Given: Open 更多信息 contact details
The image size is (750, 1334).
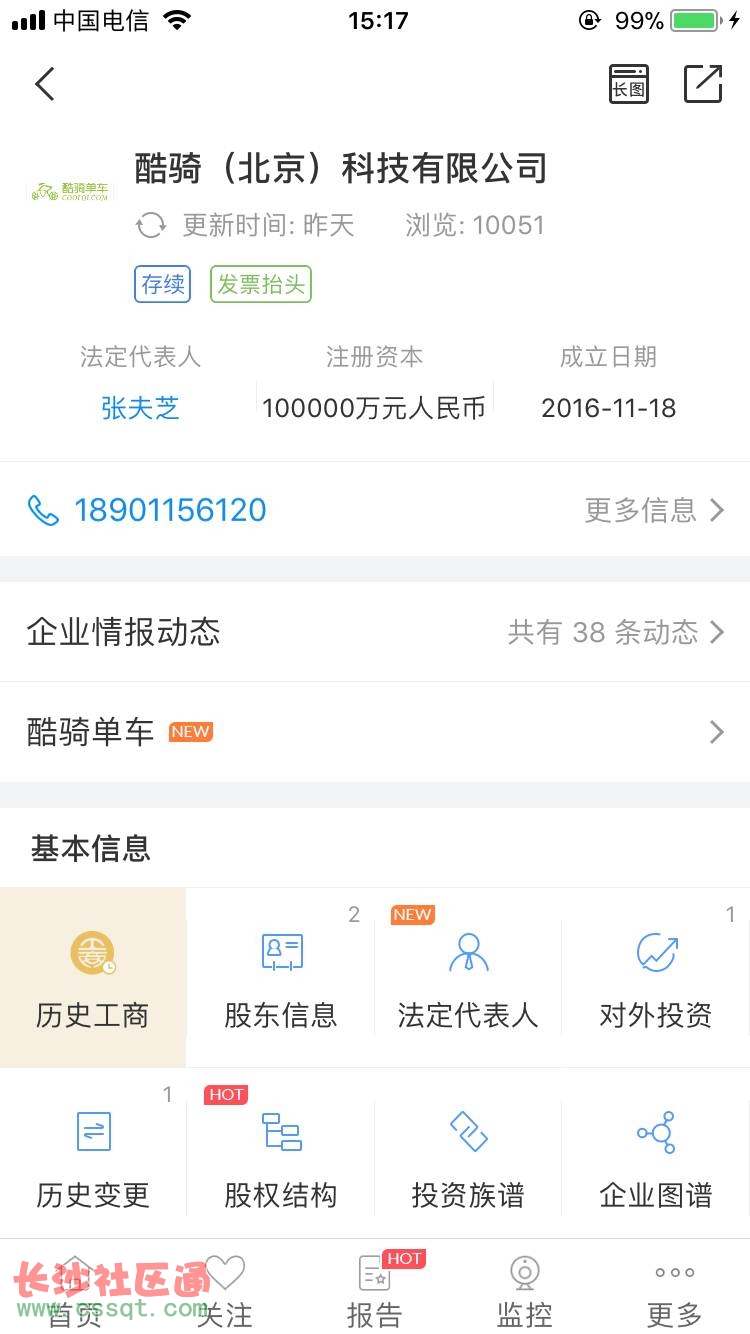Looking at the screenshot, I should pyautogui.click(x=655, y=510).
